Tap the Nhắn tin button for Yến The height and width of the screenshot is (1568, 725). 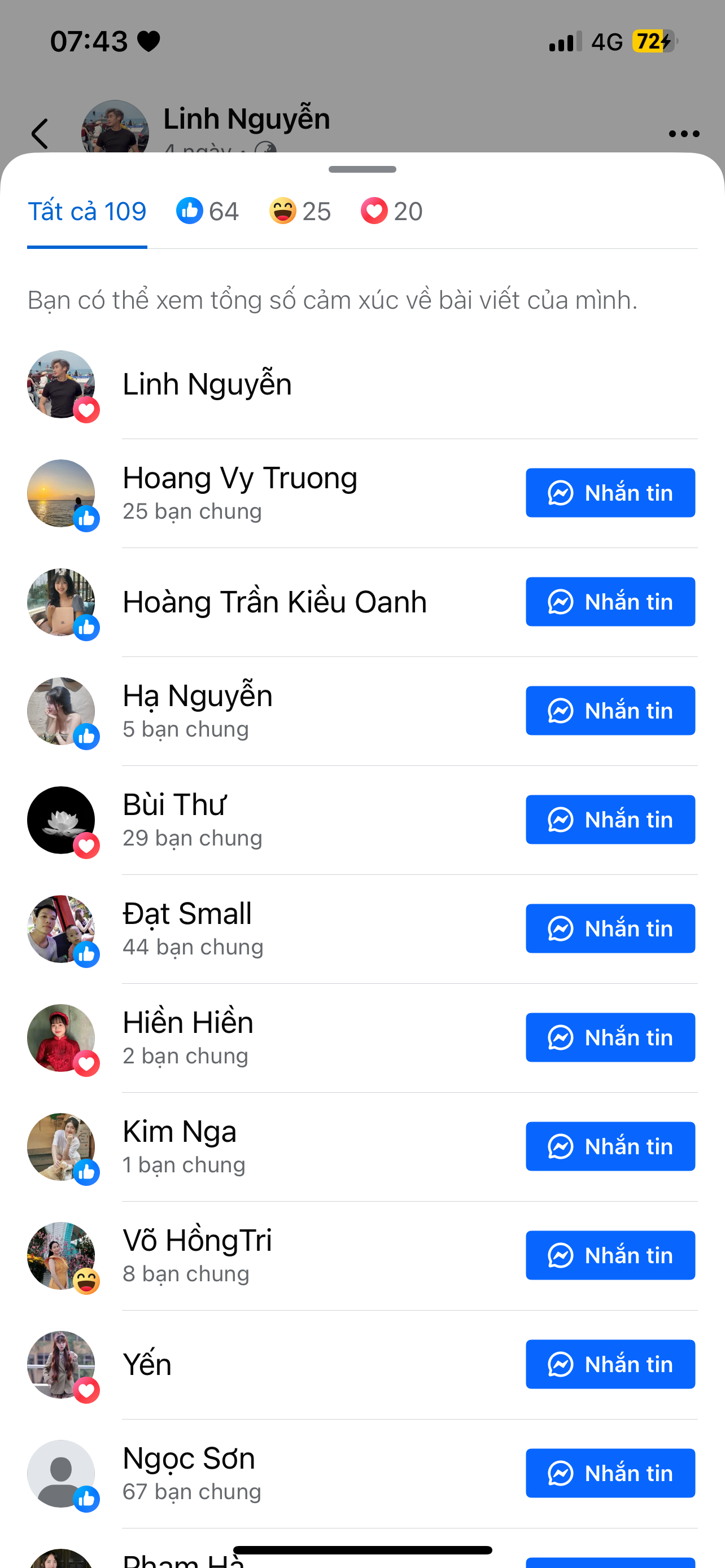tap(610, 1365)
